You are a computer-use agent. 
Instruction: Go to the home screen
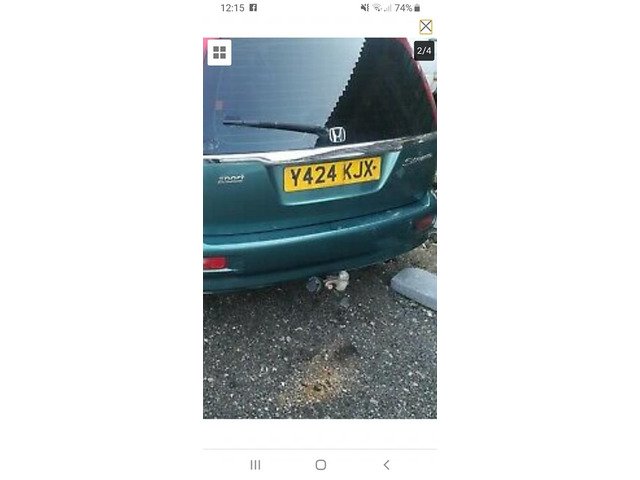320,465
